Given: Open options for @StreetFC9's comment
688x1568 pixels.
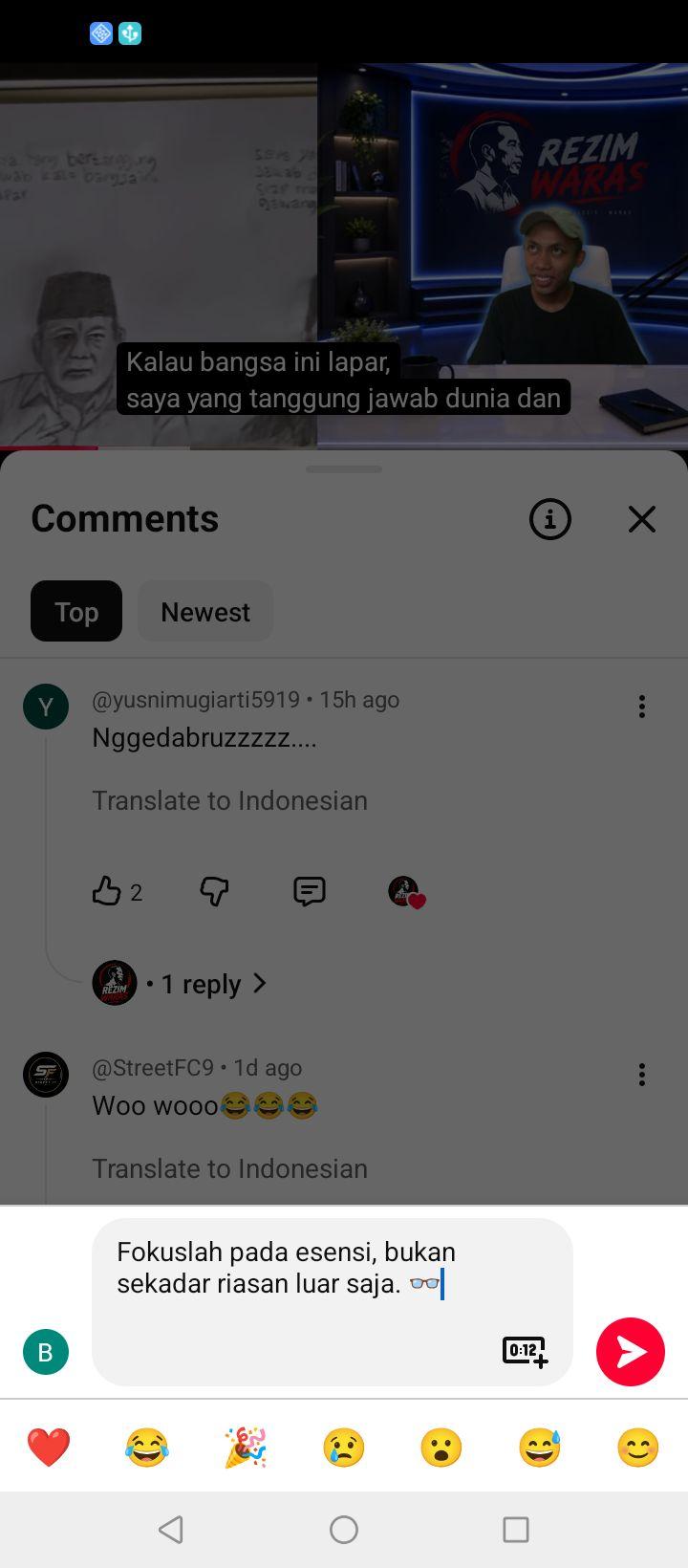Looking at the screenshot, I should [x=642, y=1075].
